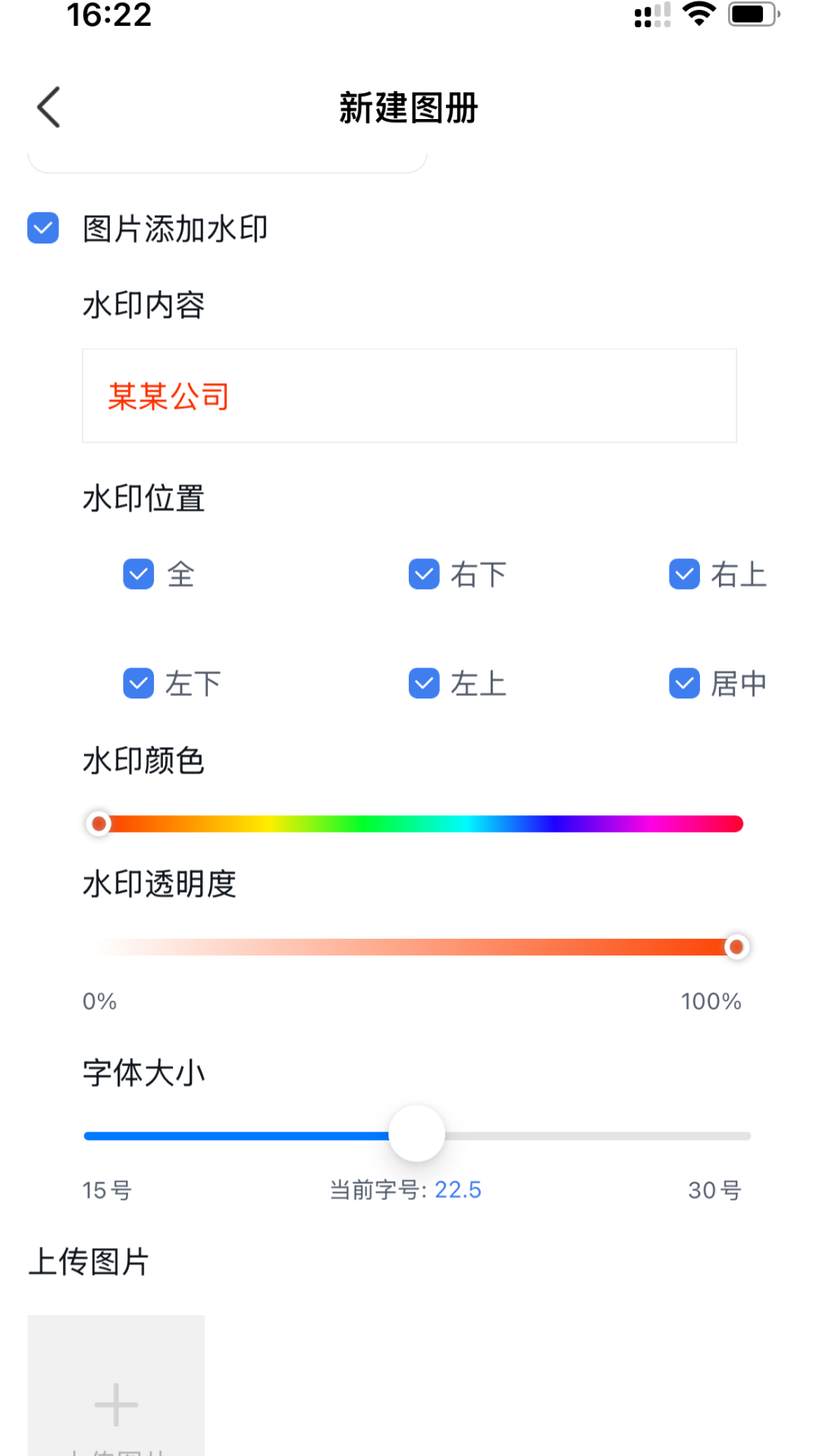
Task: Tap the 新建图册 page title
Action: [409, 107]
